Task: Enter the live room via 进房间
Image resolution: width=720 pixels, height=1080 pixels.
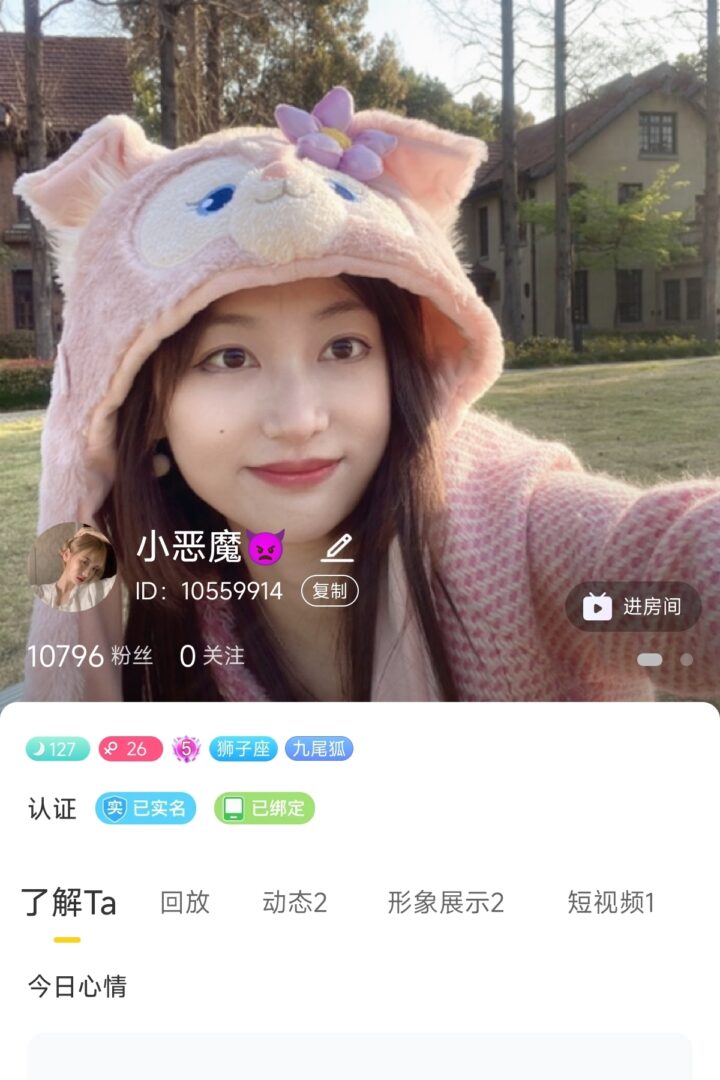Action: coord(633,606)
